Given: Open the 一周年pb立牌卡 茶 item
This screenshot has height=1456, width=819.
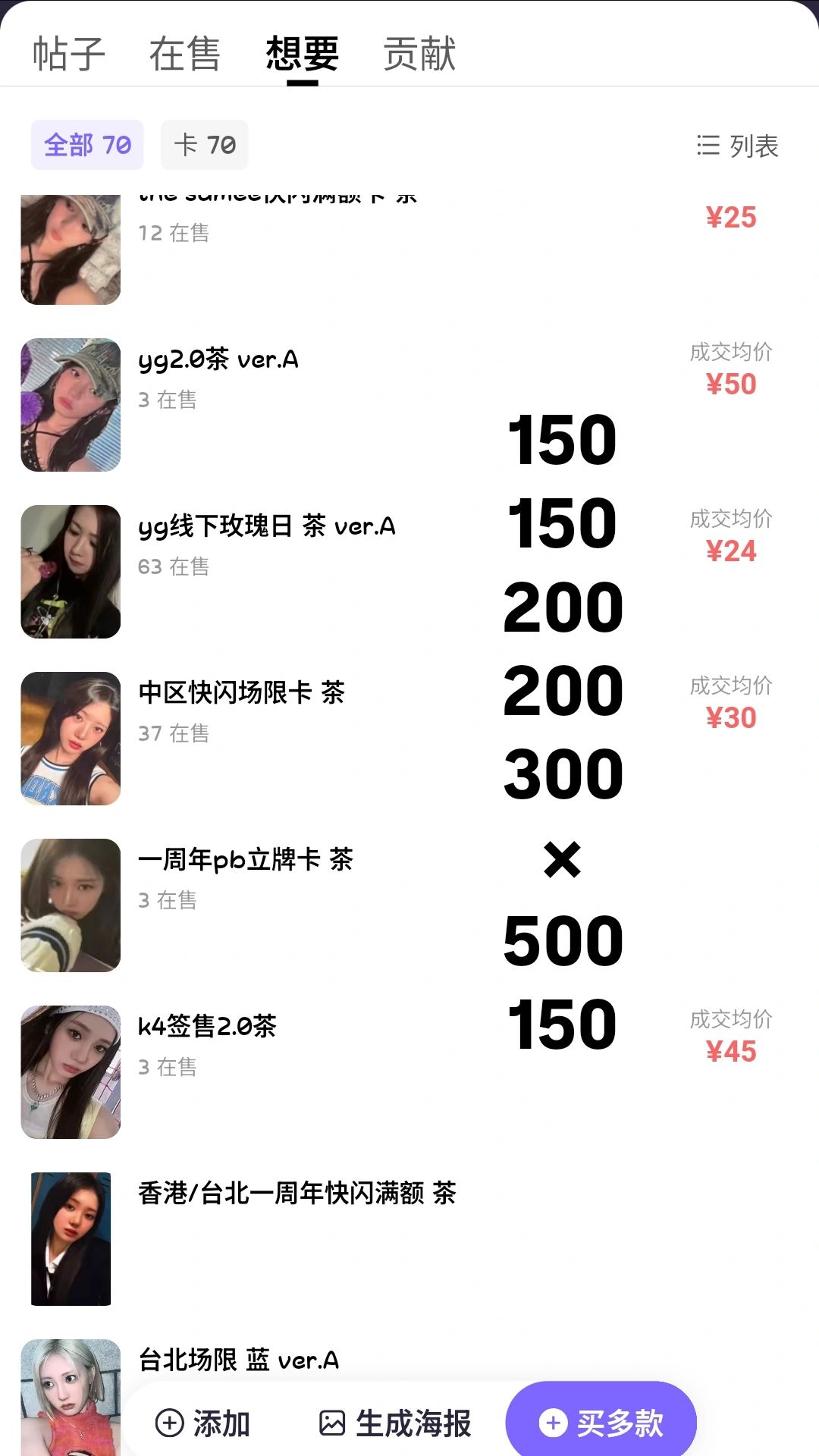Looking at the screenshot, I should point(245,860).
